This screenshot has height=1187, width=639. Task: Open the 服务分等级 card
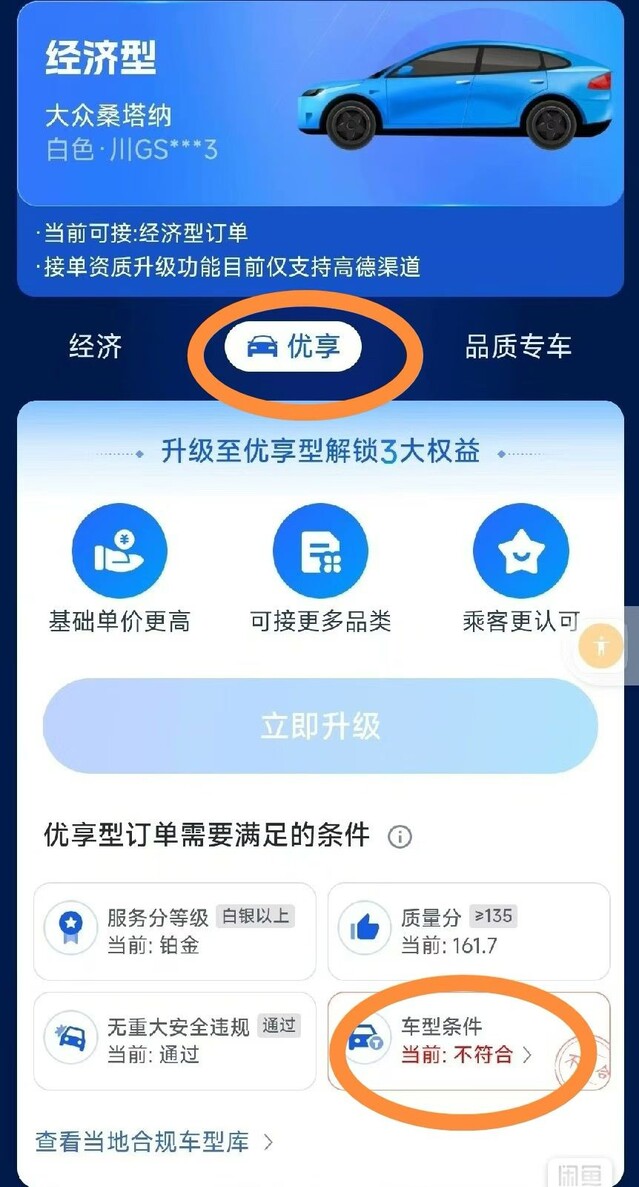[175, 930]
